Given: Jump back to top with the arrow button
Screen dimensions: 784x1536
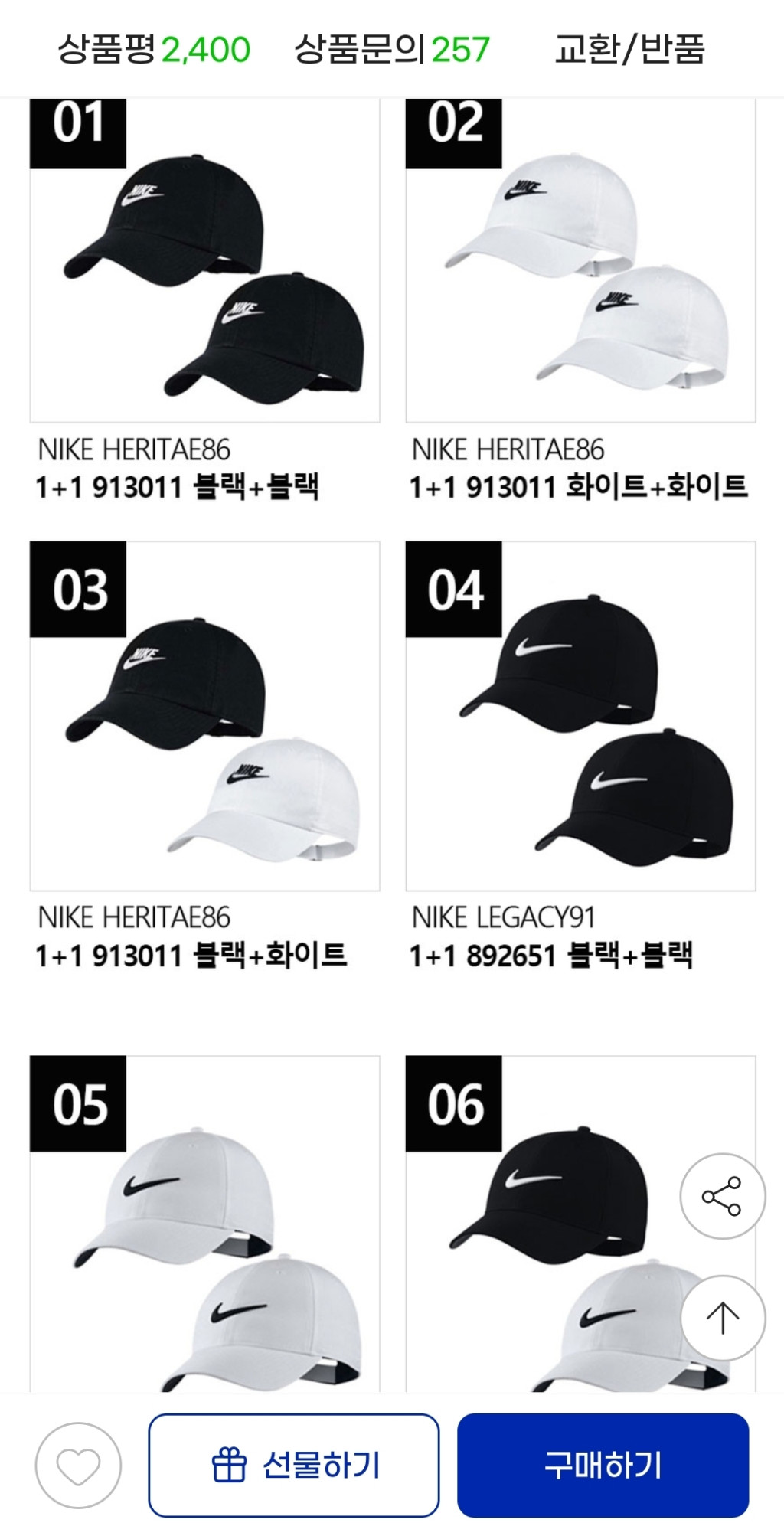Looking at the screenshot, I should click(x=722, y=1319).
